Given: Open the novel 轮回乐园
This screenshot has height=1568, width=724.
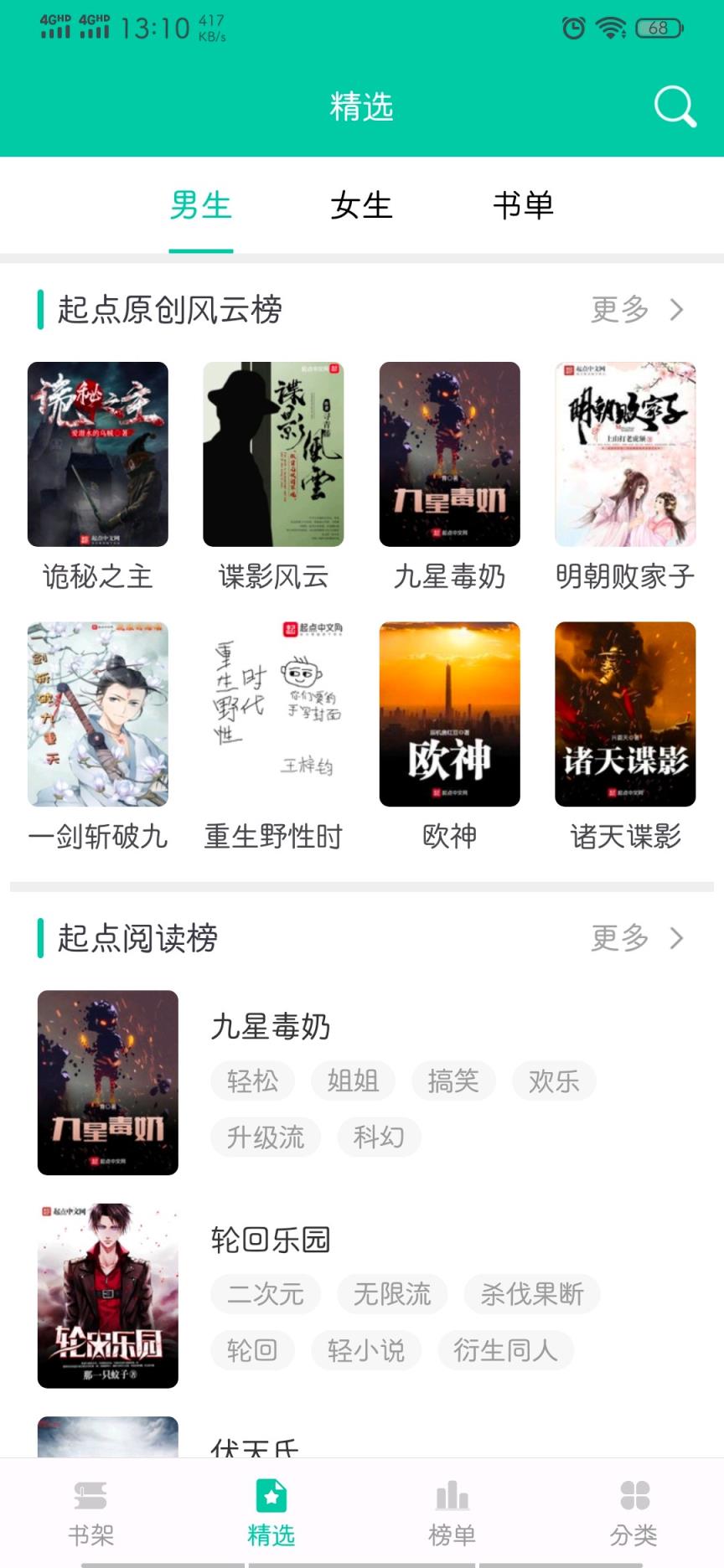Looking at the screenshot, I should click(x=107, y=1293).
